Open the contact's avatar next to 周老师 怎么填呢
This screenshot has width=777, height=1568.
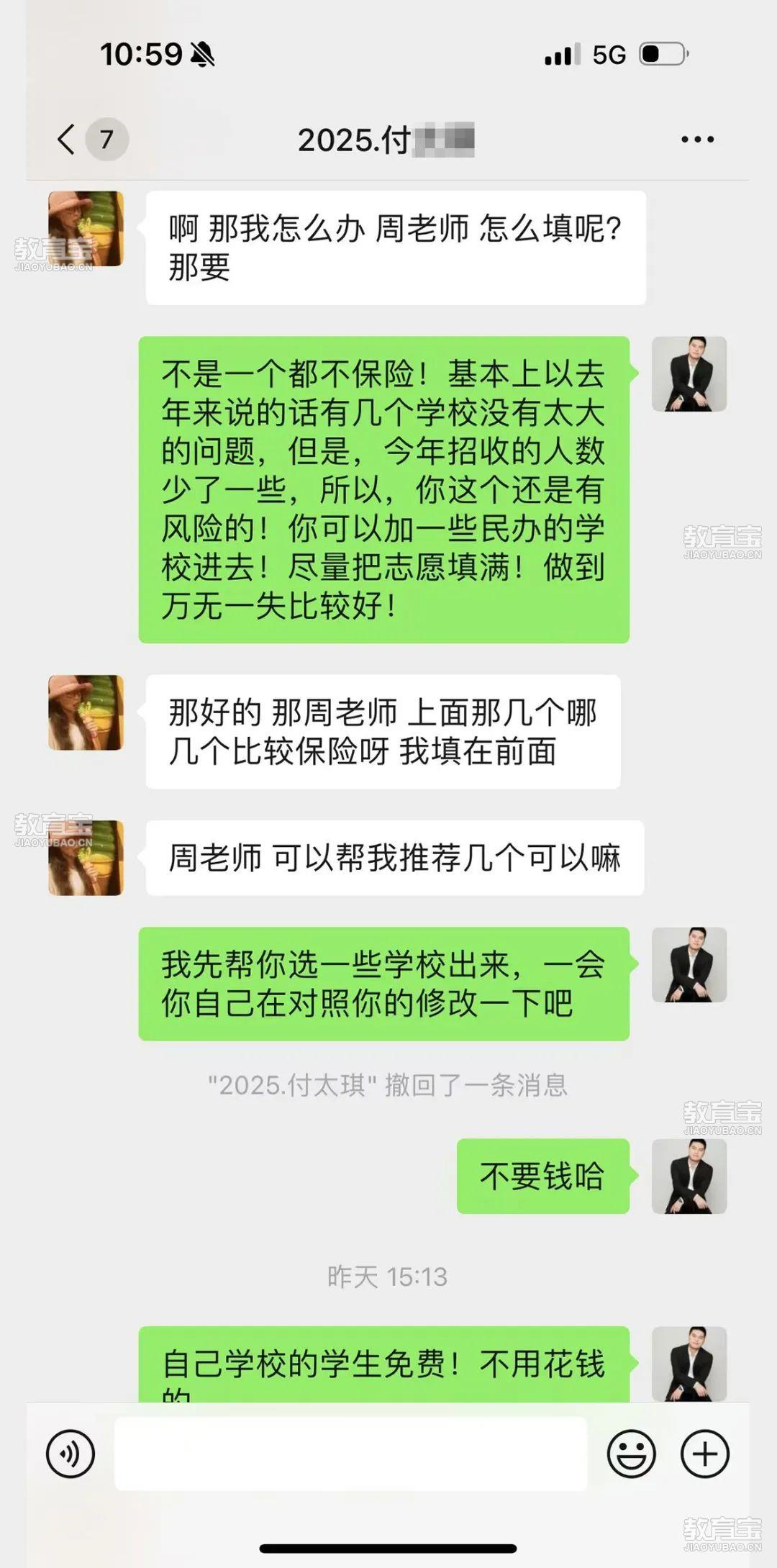pos(86,229)
